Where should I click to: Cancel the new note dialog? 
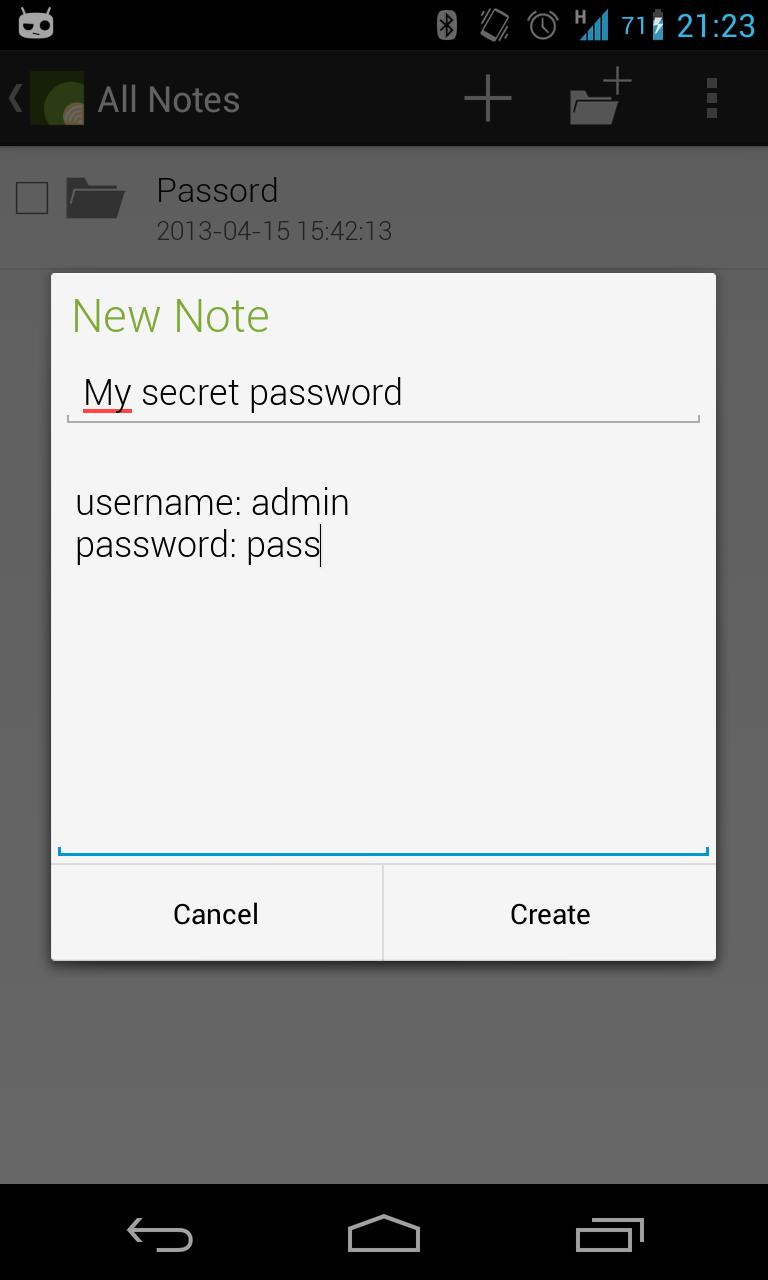click(x=216, y=914)
